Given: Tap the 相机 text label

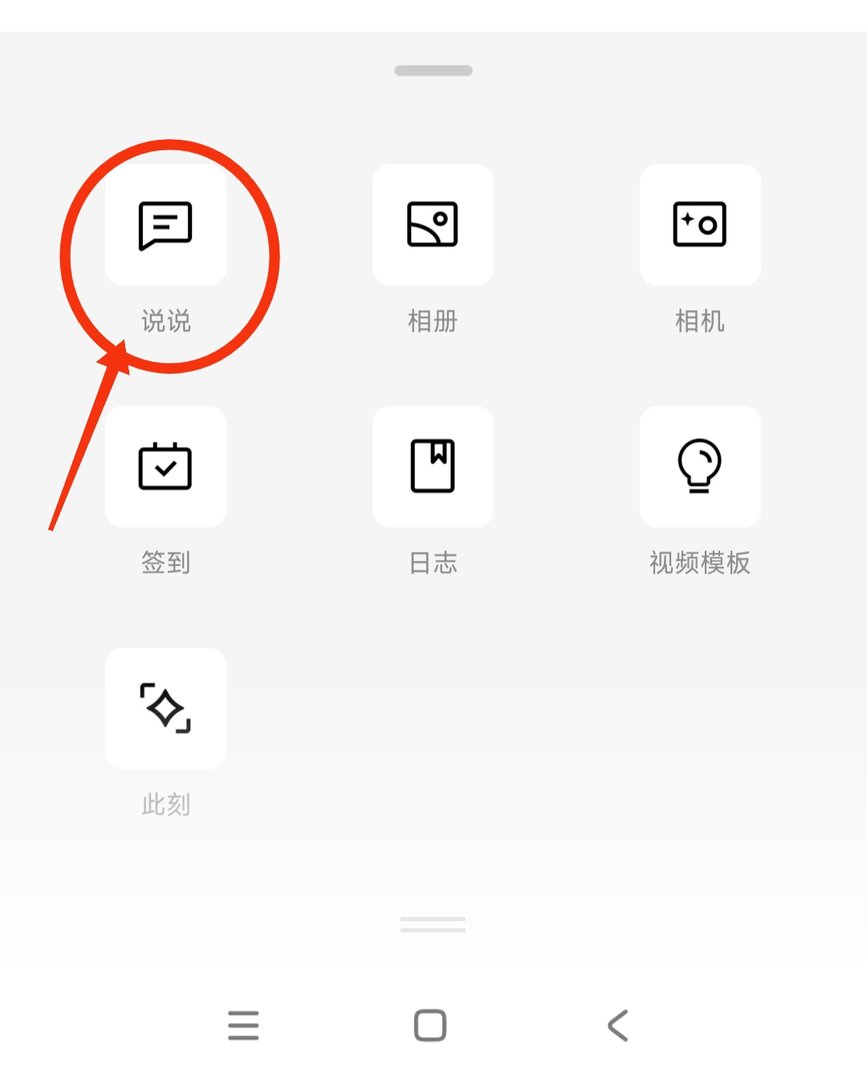Looking at the screenshot, I should 700,321.
